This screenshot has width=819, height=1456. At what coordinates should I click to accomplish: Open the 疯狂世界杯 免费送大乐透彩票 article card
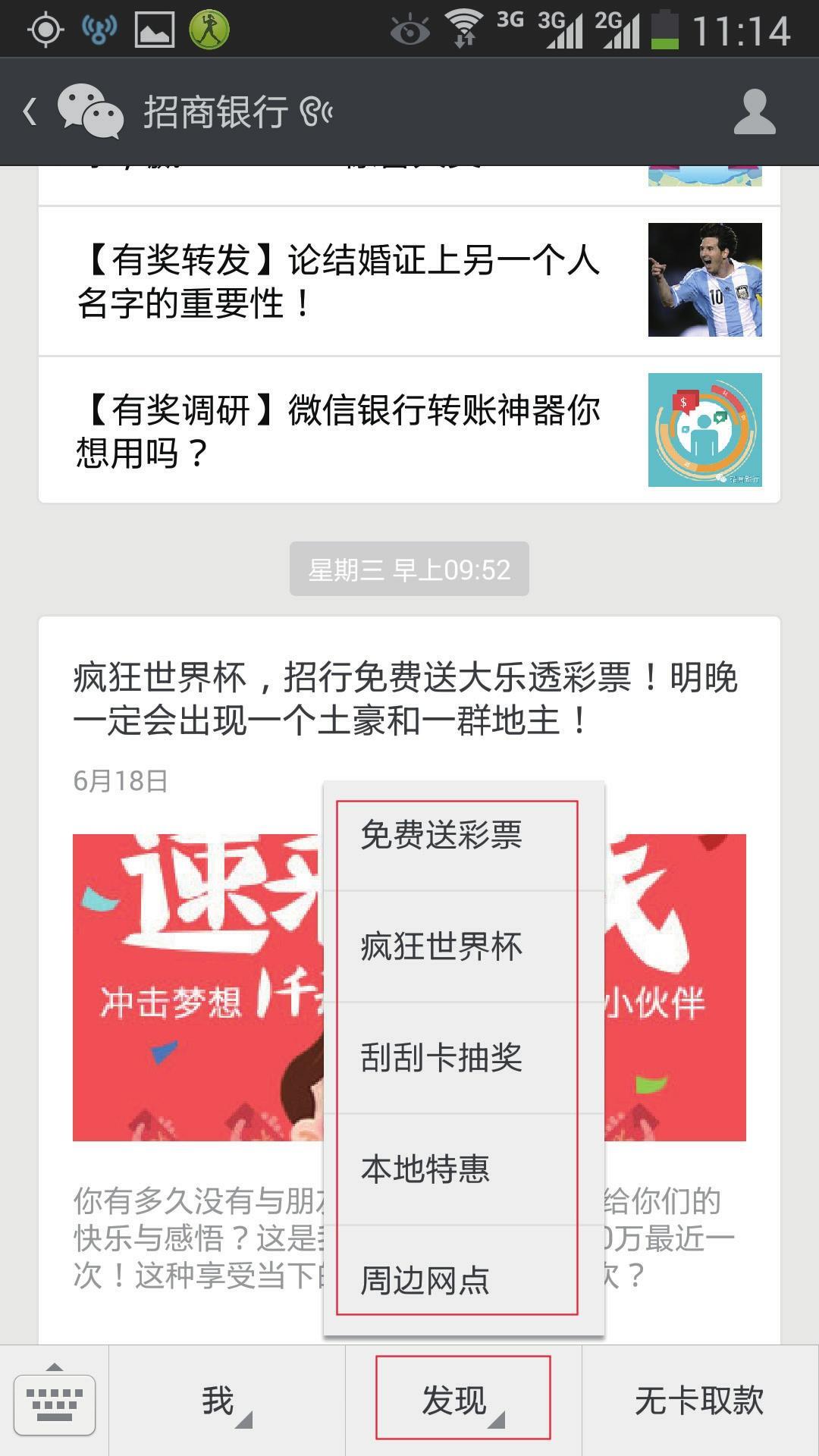pyautogui.click(x=405, y=699)
